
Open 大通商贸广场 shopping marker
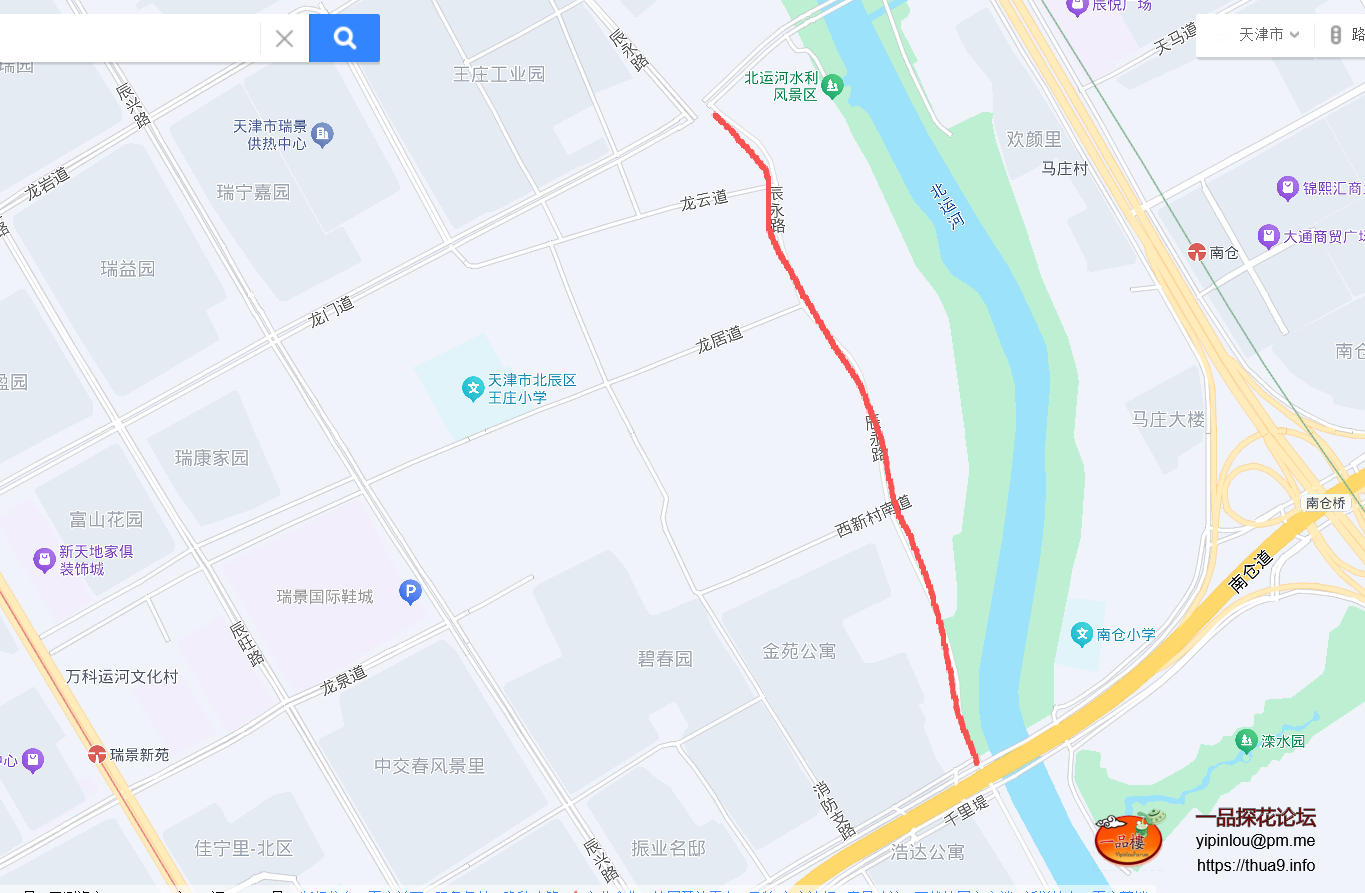point(1268,236)
